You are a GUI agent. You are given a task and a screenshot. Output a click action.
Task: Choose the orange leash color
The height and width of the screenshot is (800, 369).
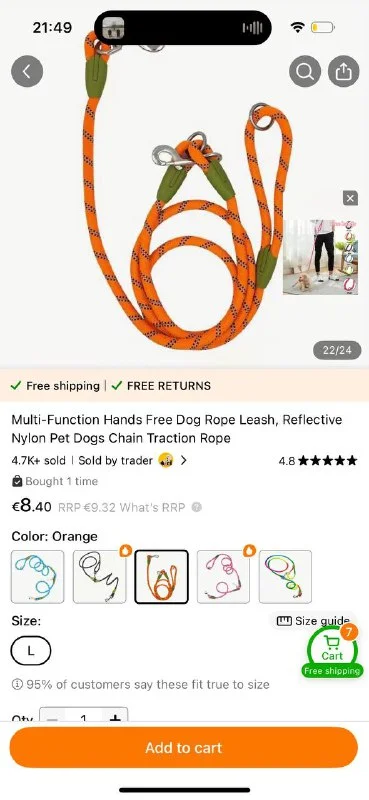click(x=161, y=577)
